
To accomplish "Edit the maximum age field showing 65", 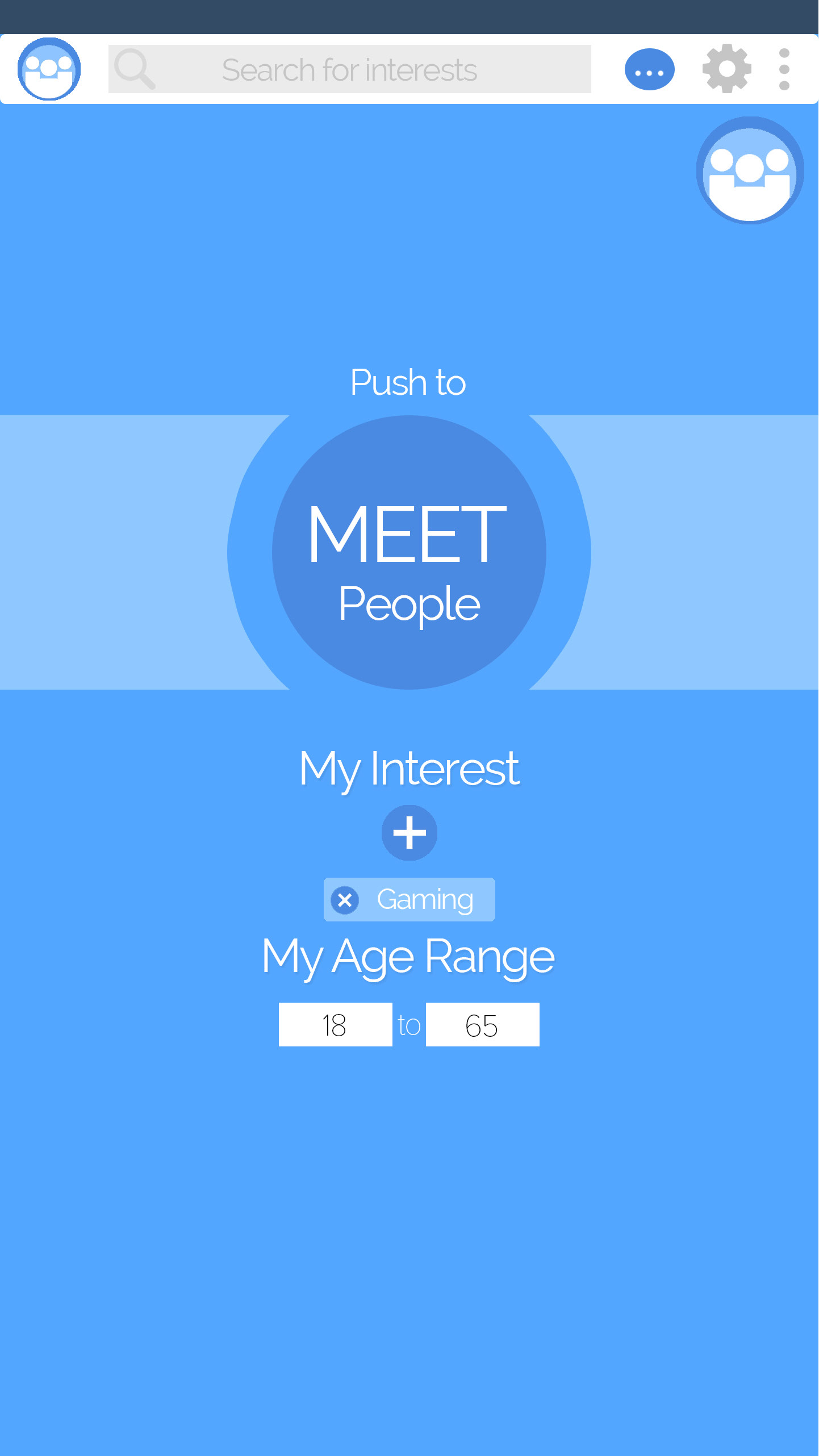I will coord(482,1025).
